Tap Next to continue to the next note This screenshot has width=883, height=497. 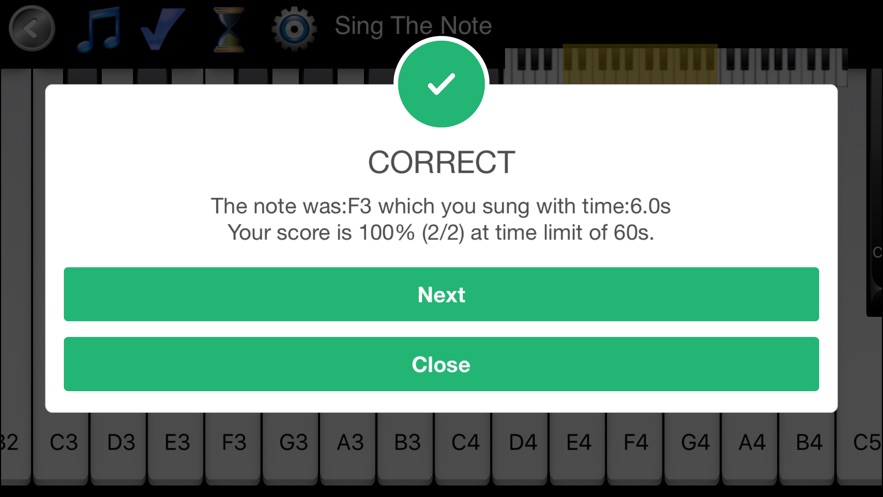441,294
